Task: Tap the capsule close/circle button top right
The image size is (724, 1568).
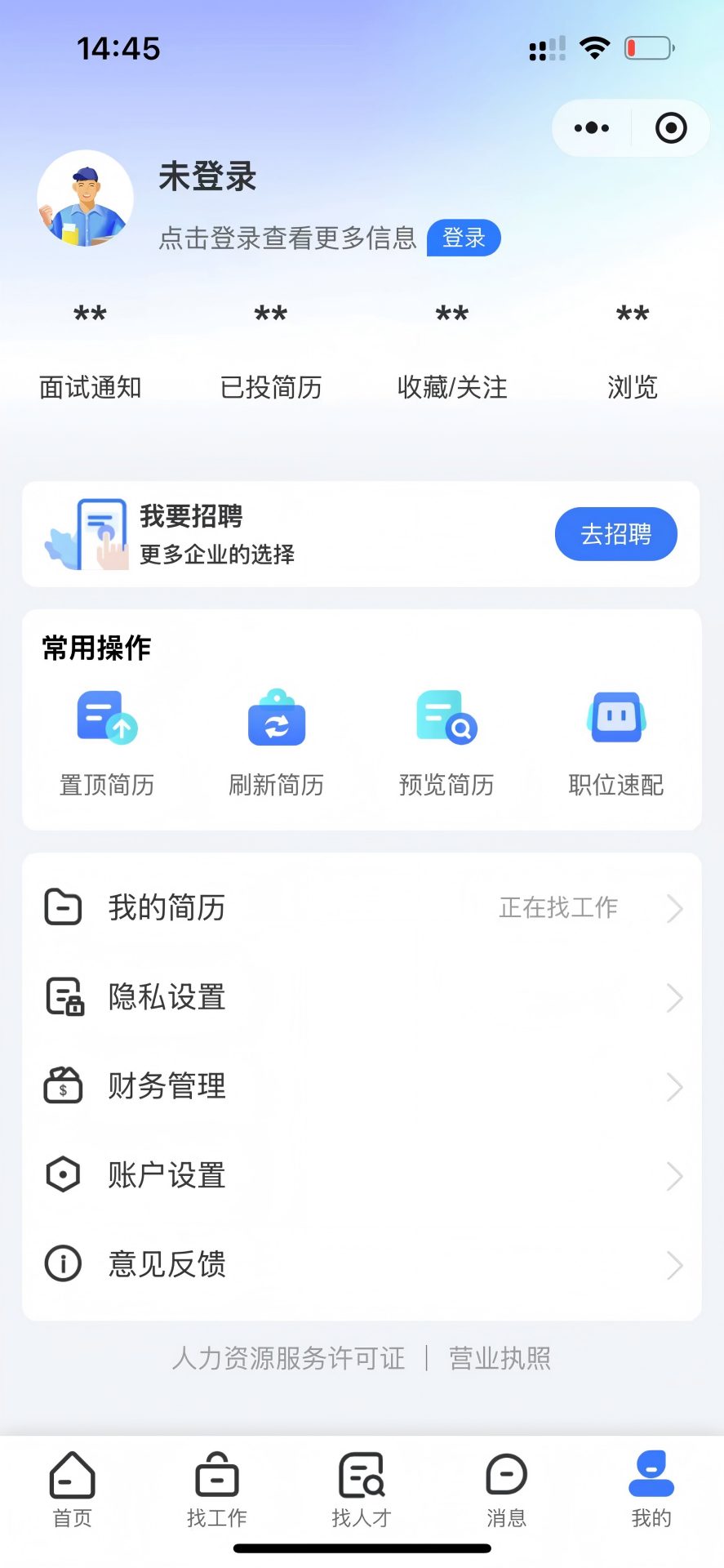Action: click(x=669, y=127)
